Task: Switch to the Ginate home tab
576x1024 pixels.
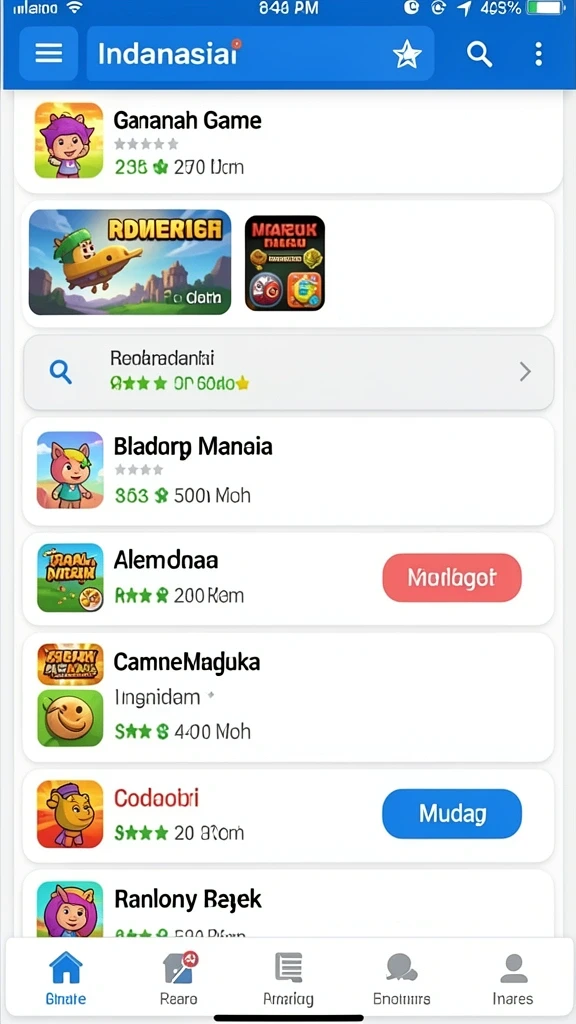Action: [66, 978]
